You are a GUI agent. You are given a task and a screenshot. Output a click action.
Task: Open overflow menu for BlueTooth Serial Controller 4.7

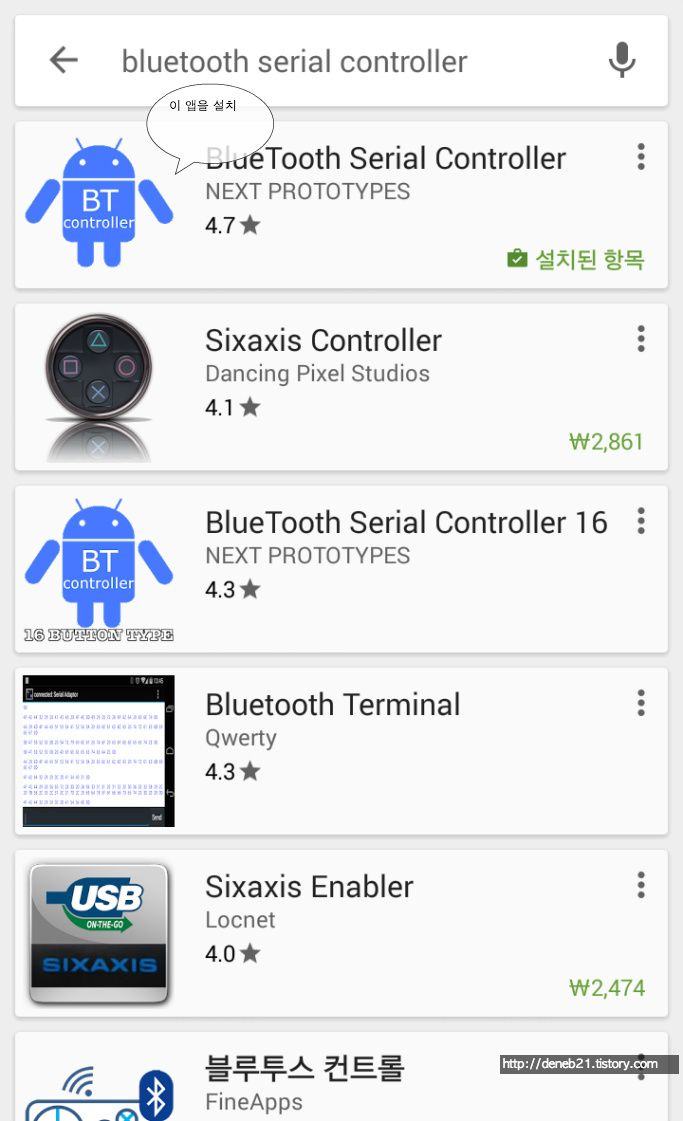[x=641, y=157]
